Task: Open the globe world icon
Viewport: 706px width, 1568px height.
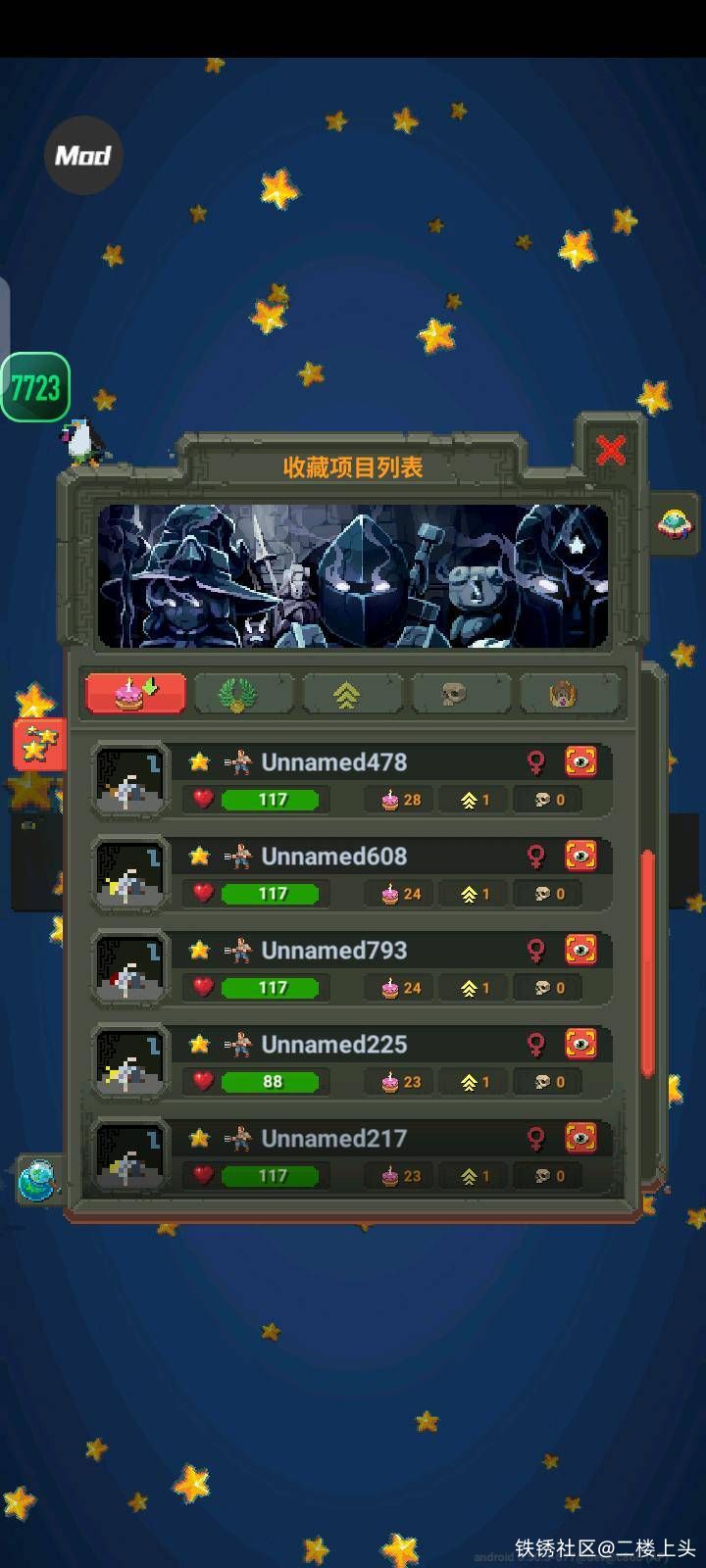Action: 40,1180
